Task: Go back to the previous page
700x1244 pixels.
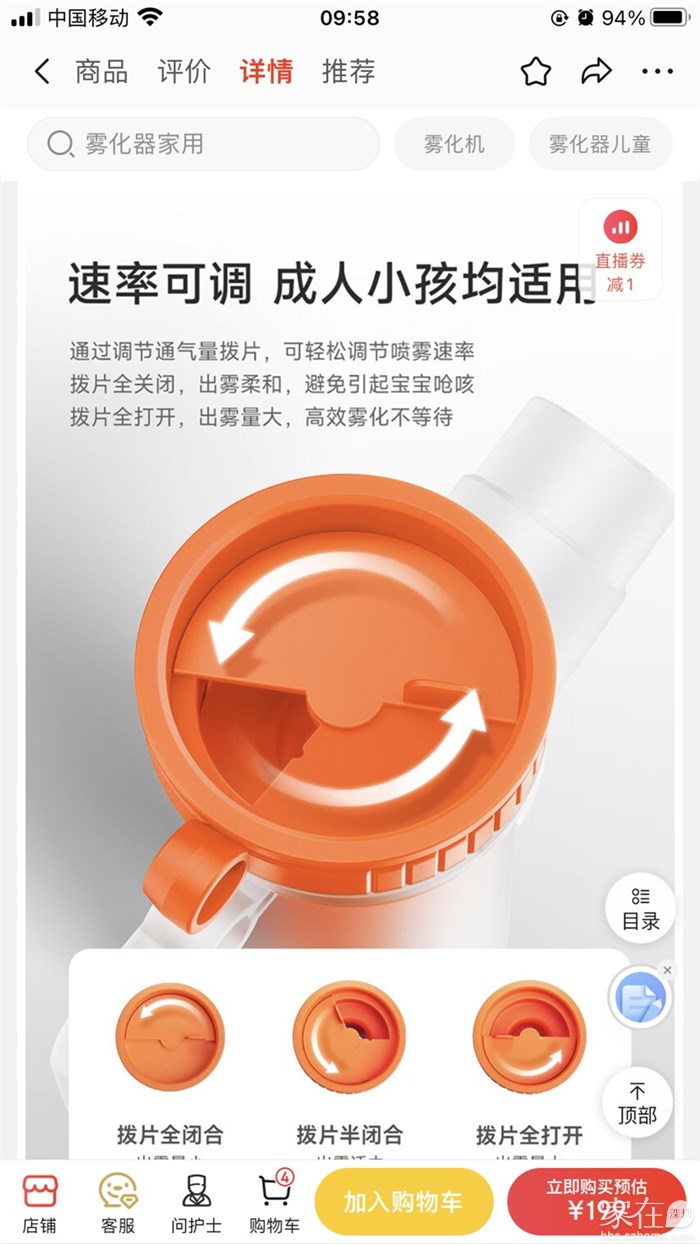Action: [x=41, y=72]
